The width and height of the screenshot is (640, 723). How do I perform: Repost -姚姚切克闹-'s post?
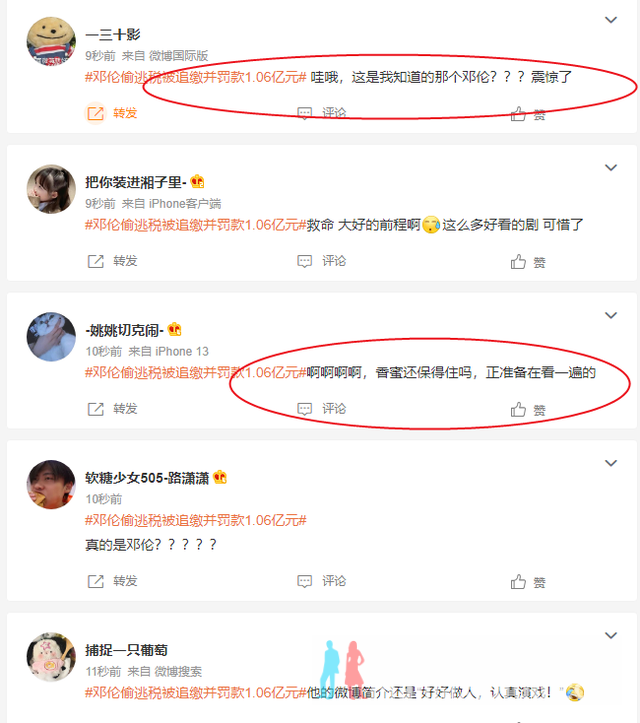[112, 409]
